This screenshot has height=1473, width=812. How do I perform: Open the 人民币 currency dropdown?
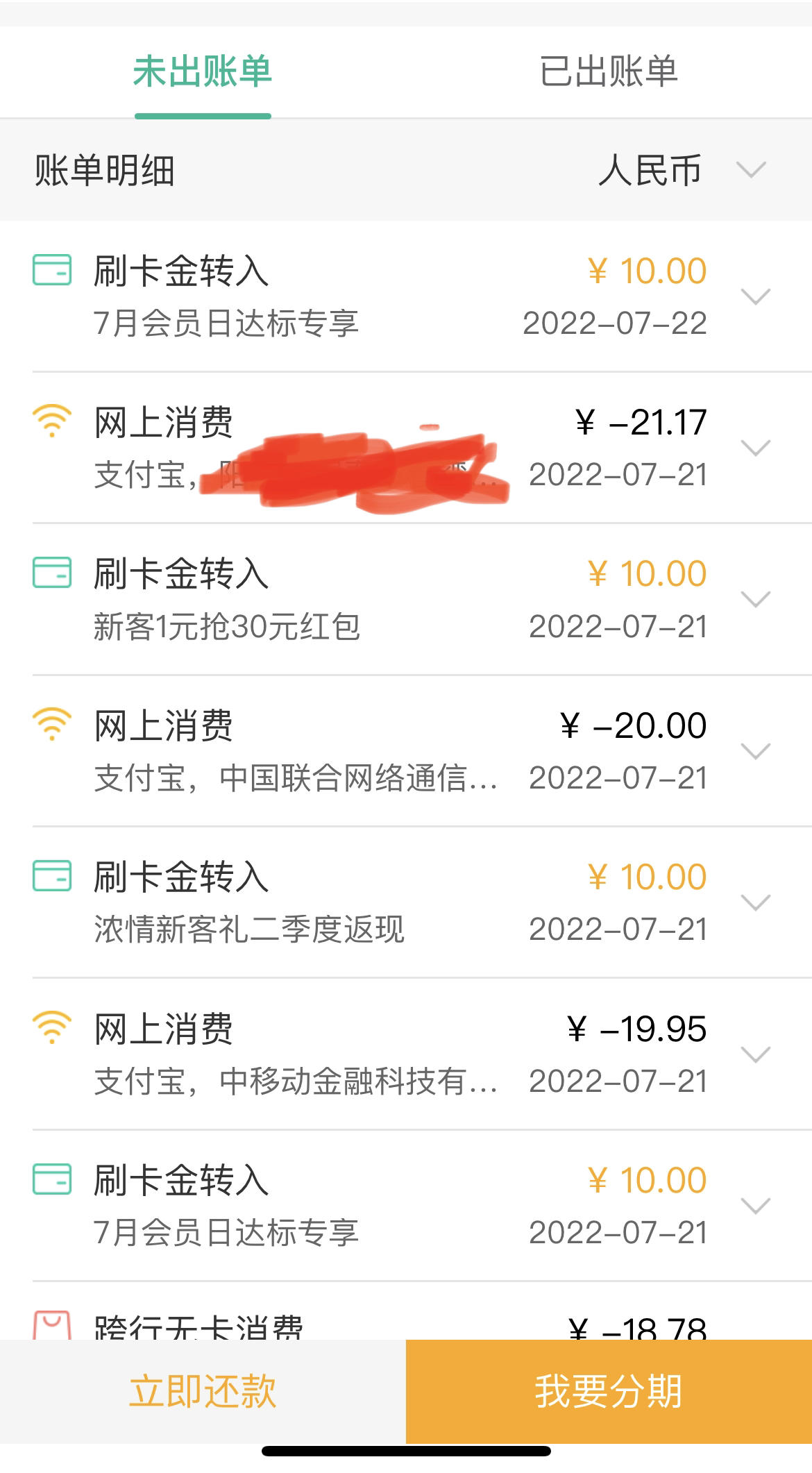click(682, 170)
